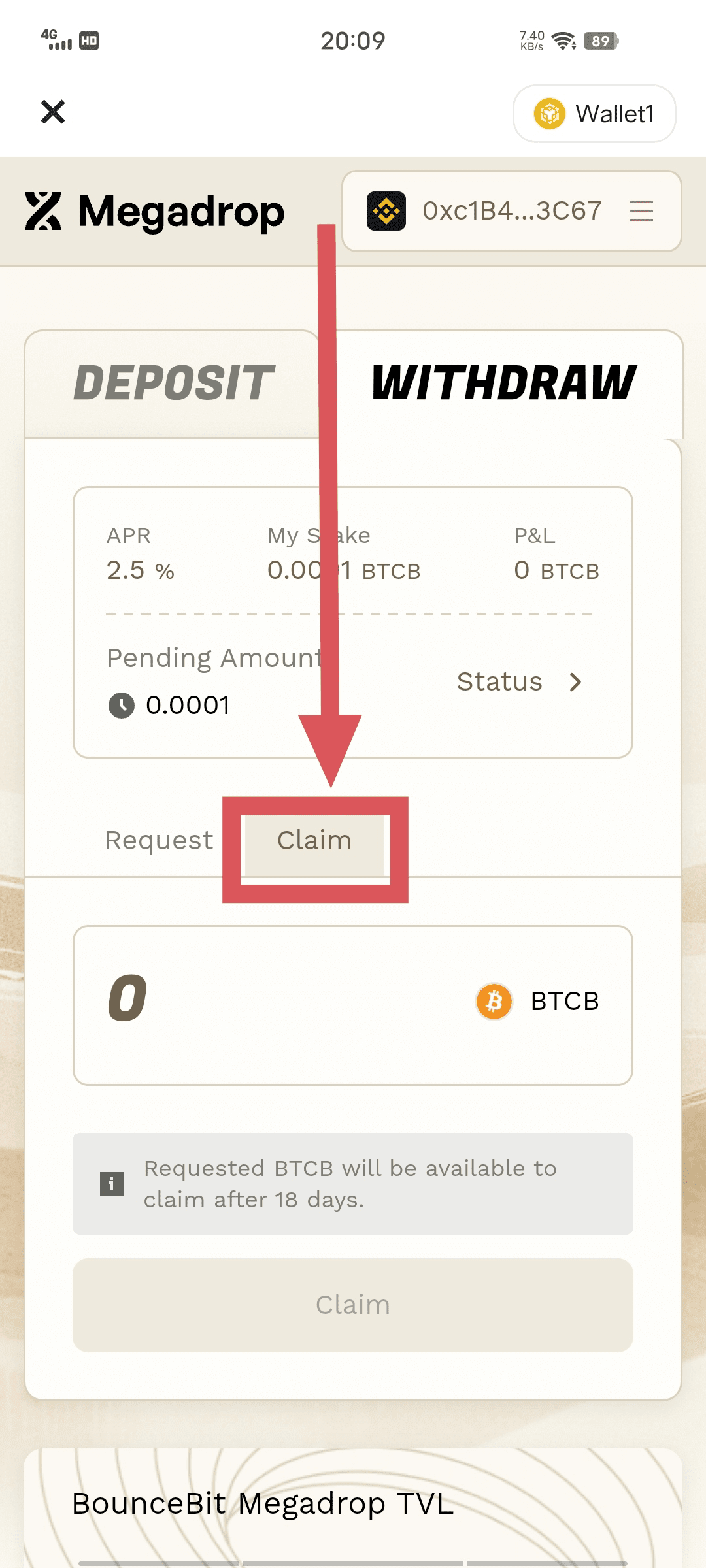
Task: Select the WITHDRAW tab
Action: 503,384
